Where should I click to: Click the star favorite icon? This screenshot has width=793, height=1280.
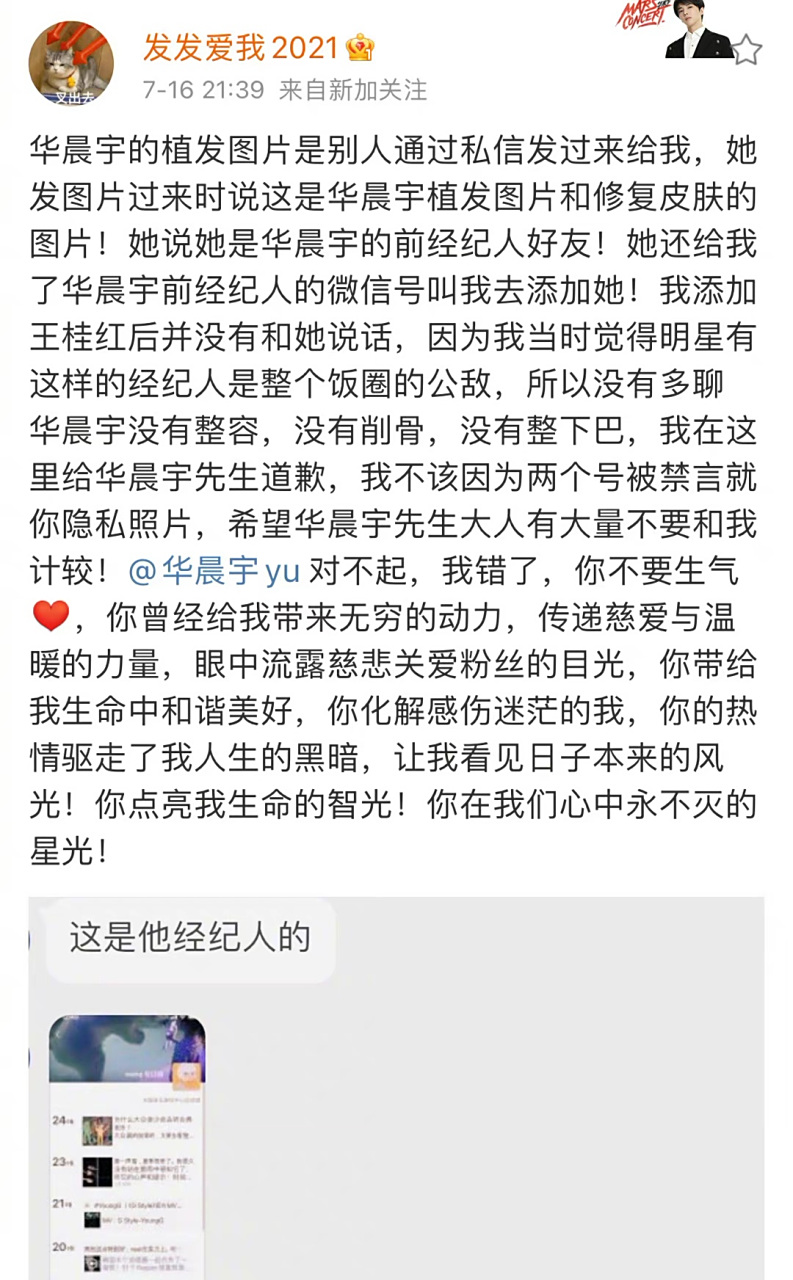(747, 50)
